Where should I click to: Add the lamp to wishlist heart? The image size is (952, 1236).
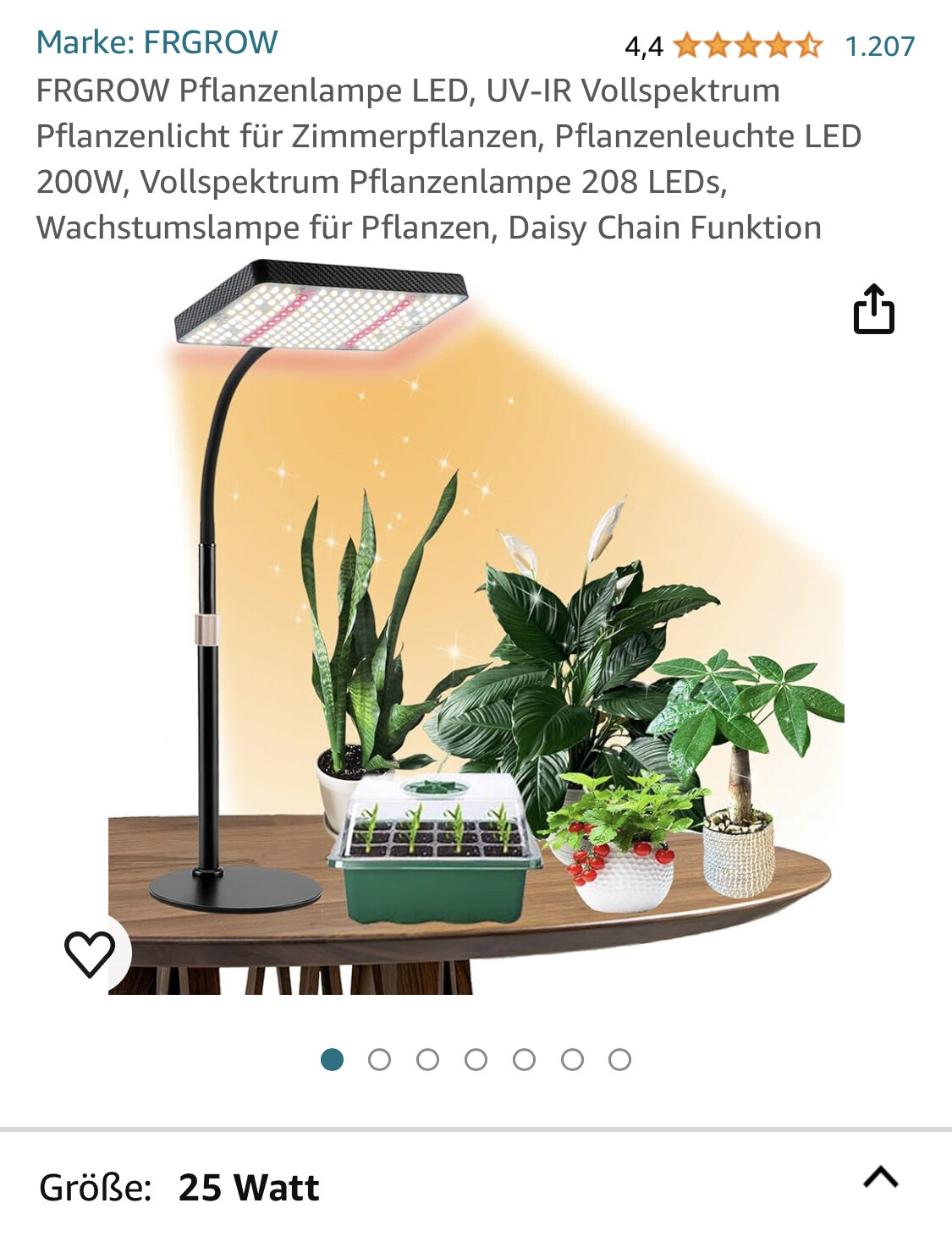tap(90, 954)
